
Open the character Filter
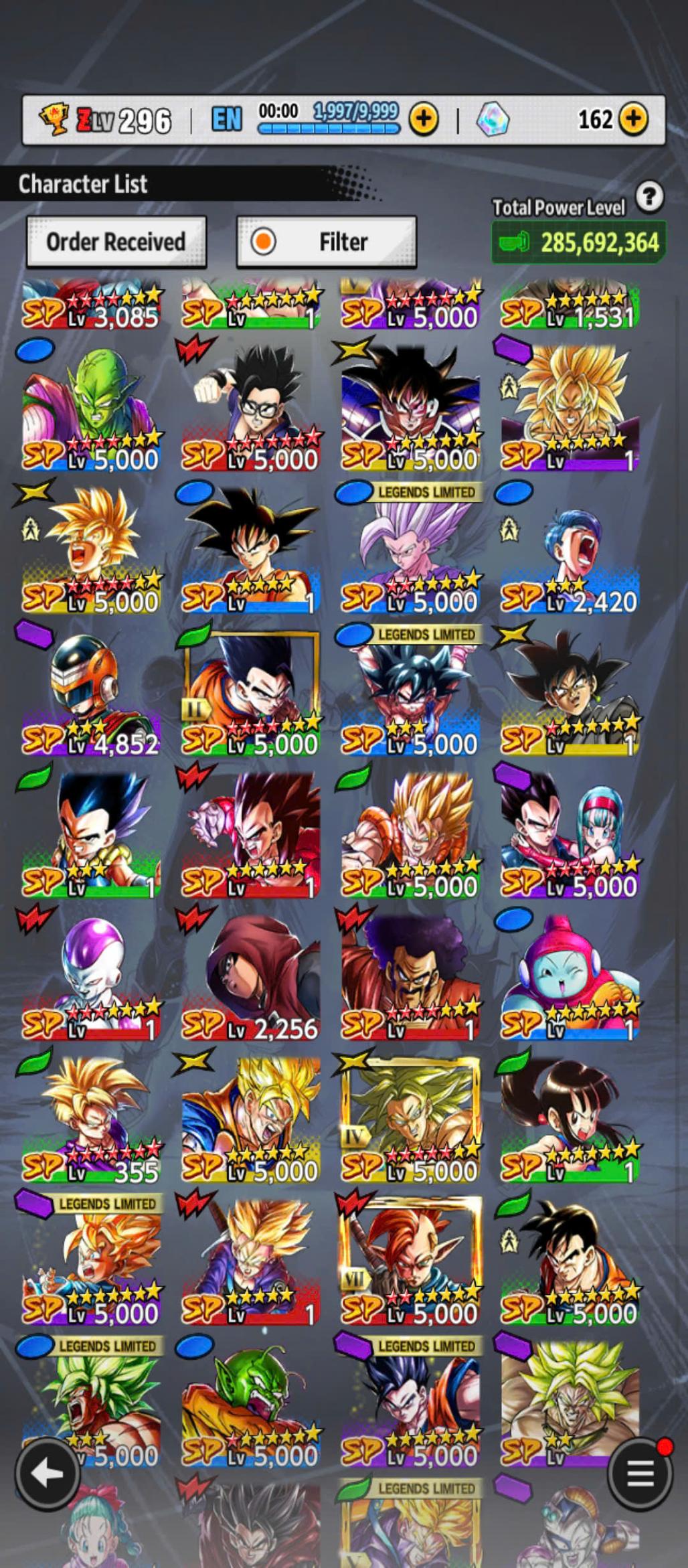click(x=327, y=241)
